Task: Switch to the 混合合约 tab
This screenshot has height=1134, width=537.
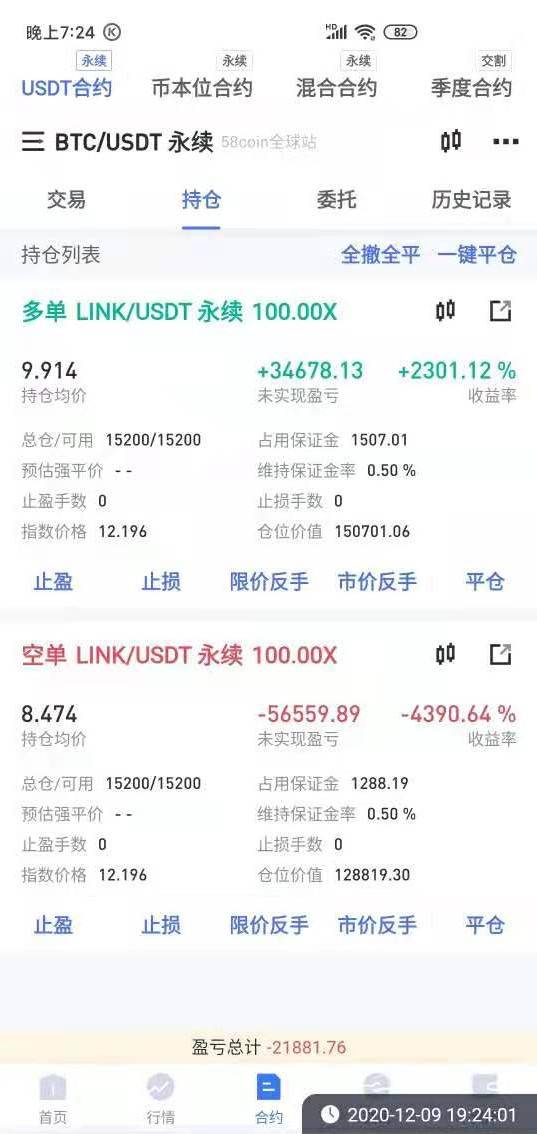Action: click(x=336, y=88)
